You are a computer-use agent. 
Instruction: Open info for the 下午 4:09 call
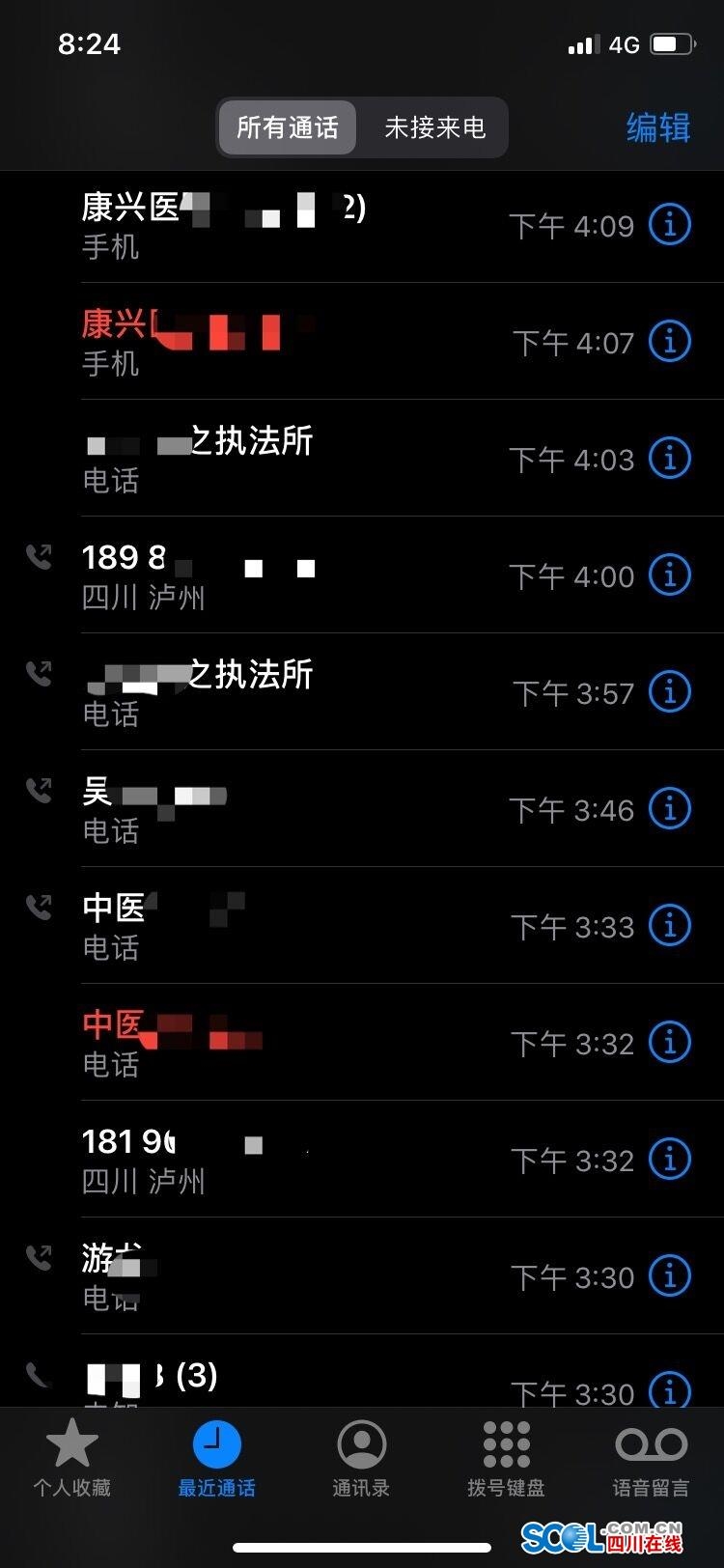[x=669, y=225]
